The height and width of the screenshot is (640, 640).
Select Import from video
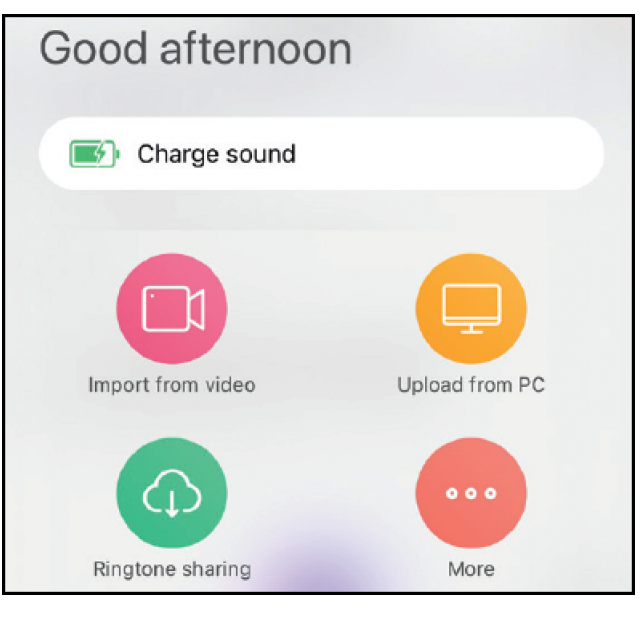pos(172,309)
